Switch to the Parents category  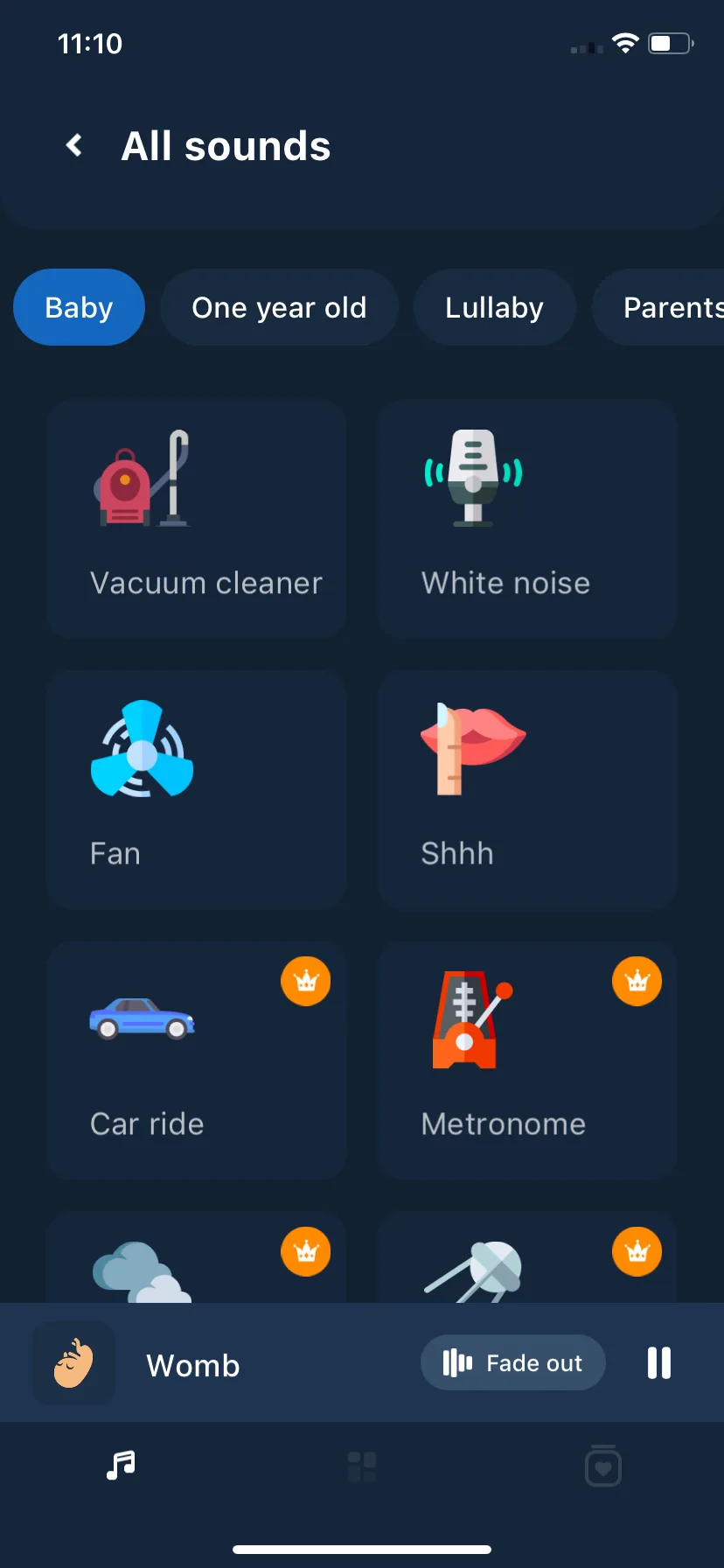pyautogui.click(x=665, y=307)
